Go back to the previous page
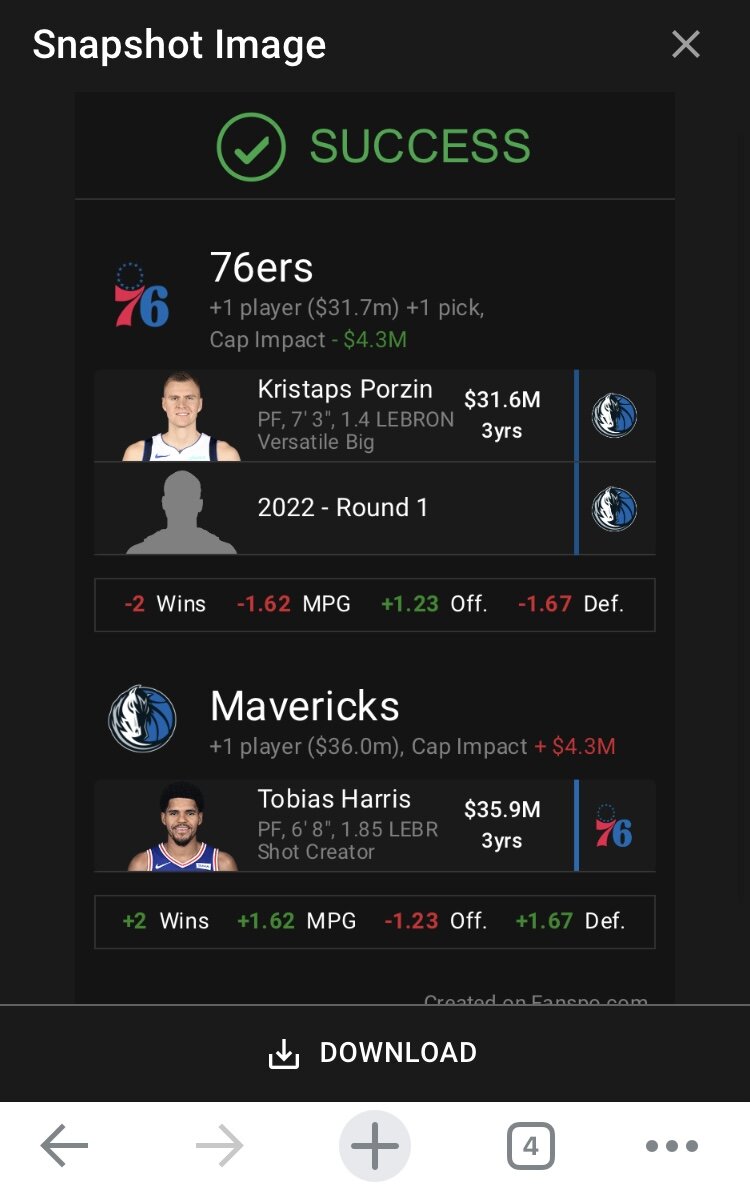 click(65, 1146)
